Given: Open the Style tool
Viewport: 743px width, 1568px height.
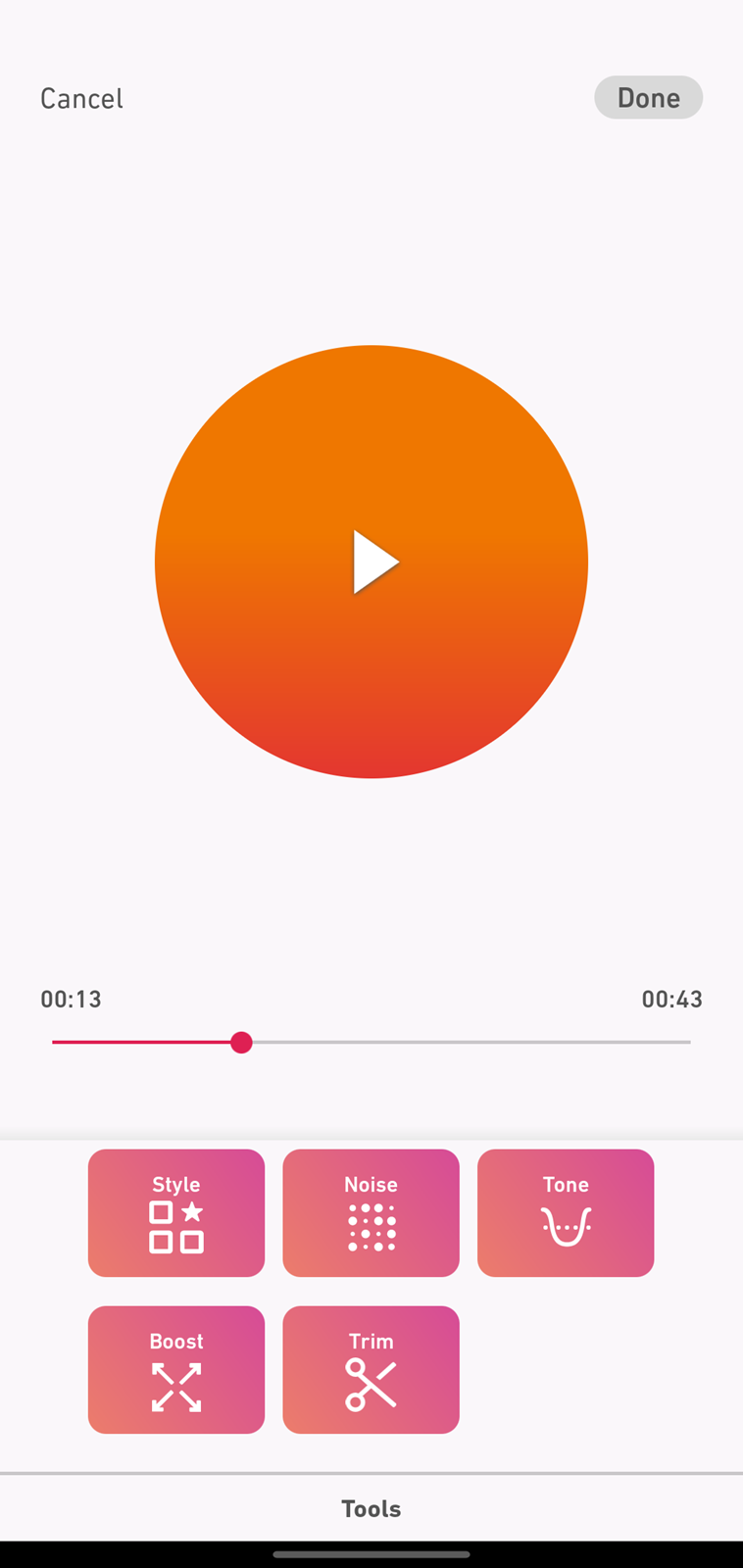Looking at the screenshot, I should [x=176, y=1213].
